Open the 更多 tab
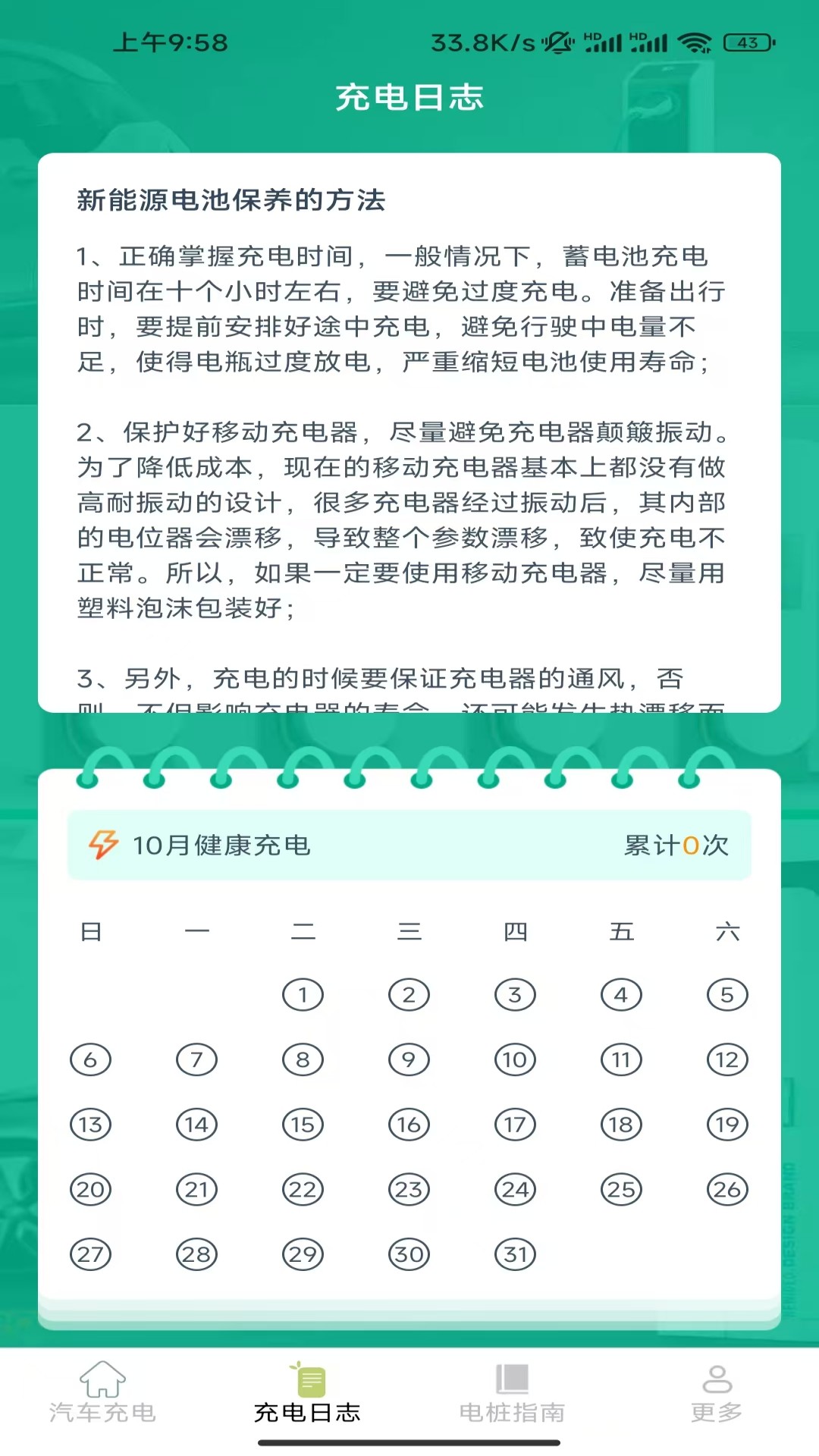Image resolution: width=819 pixels, height=1456 pixels. (x=717, y=1394)
